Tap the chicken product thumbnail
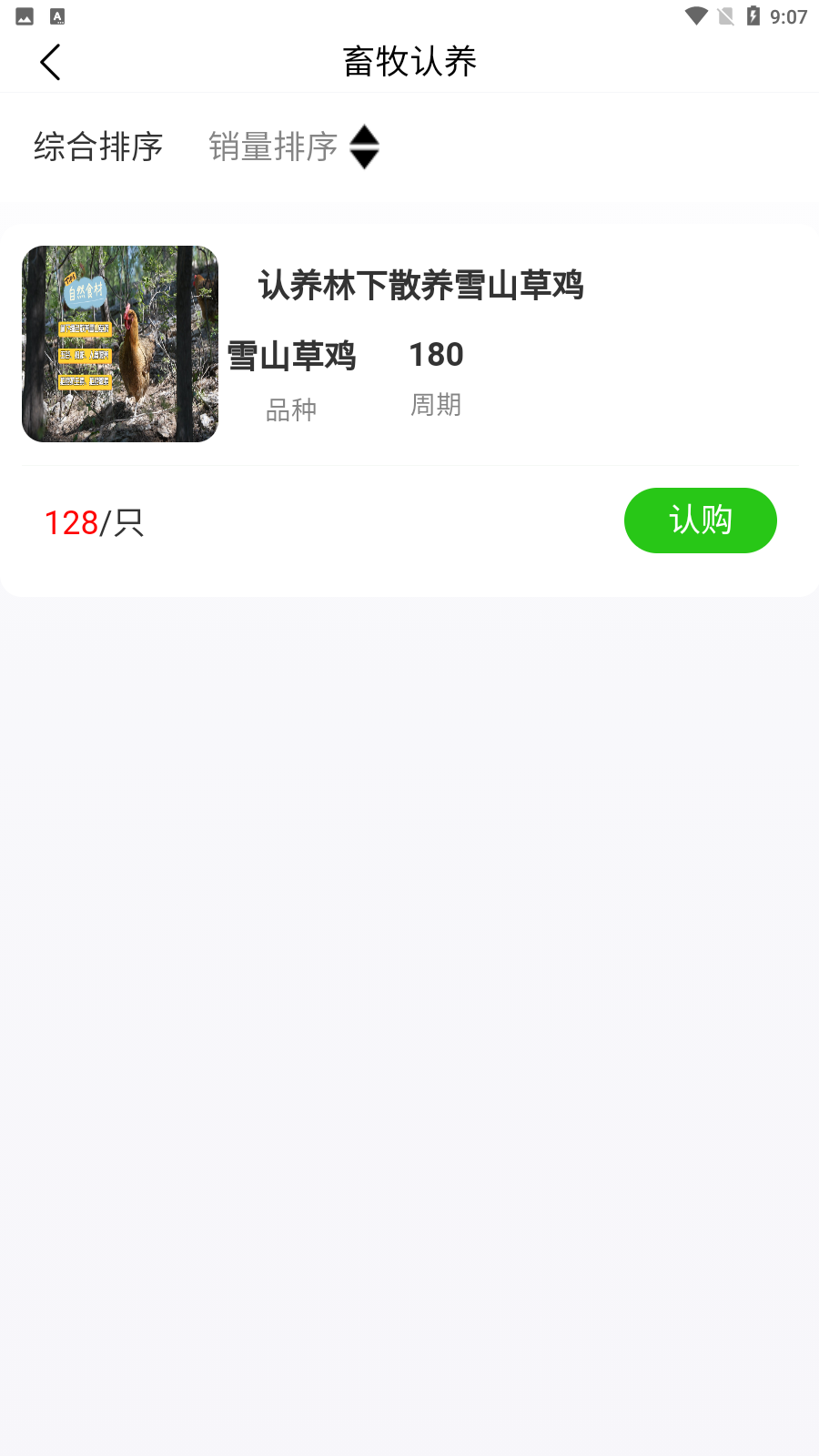Viewport: 819px width, 1456px height. [x=119, y=344]
